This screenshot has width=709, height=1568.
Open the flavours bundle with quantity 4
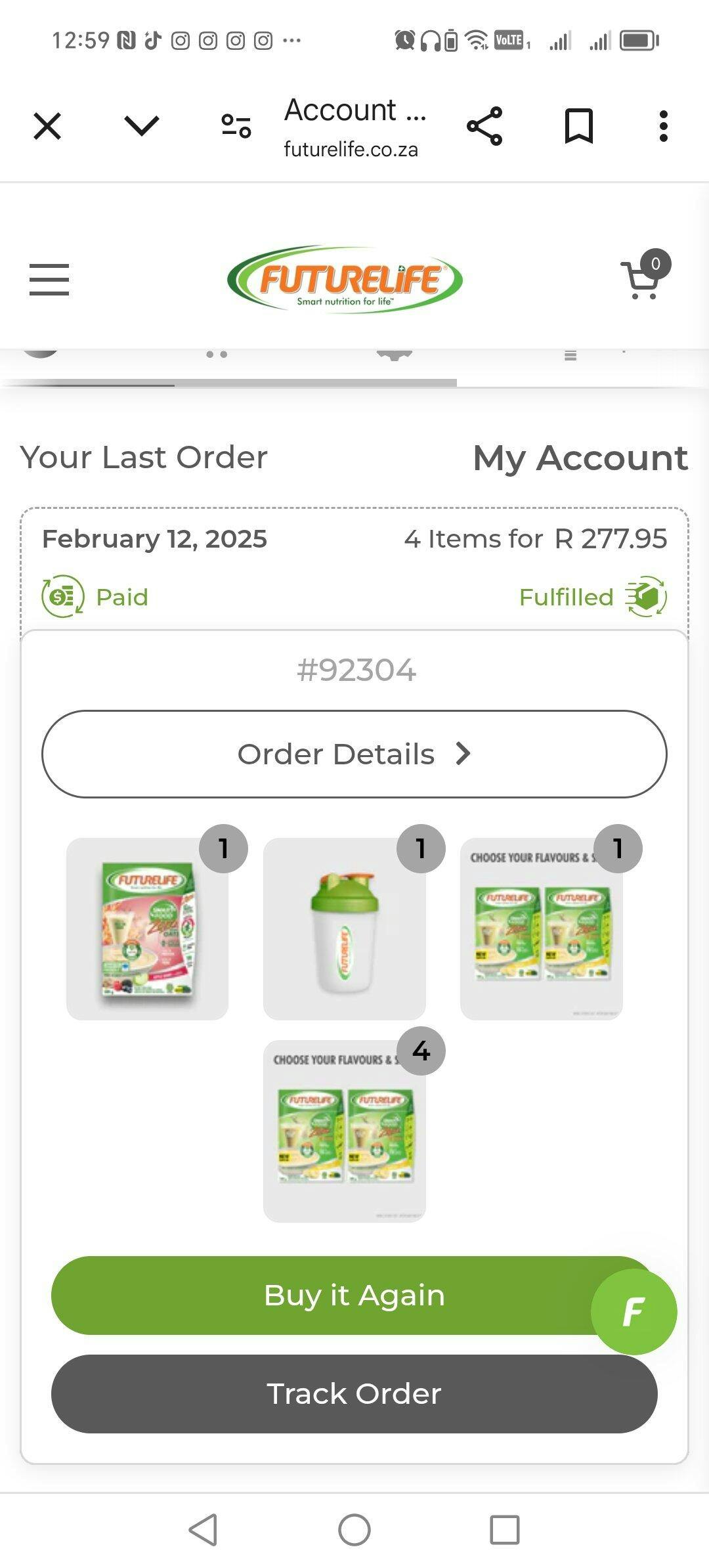point(345,1131)
